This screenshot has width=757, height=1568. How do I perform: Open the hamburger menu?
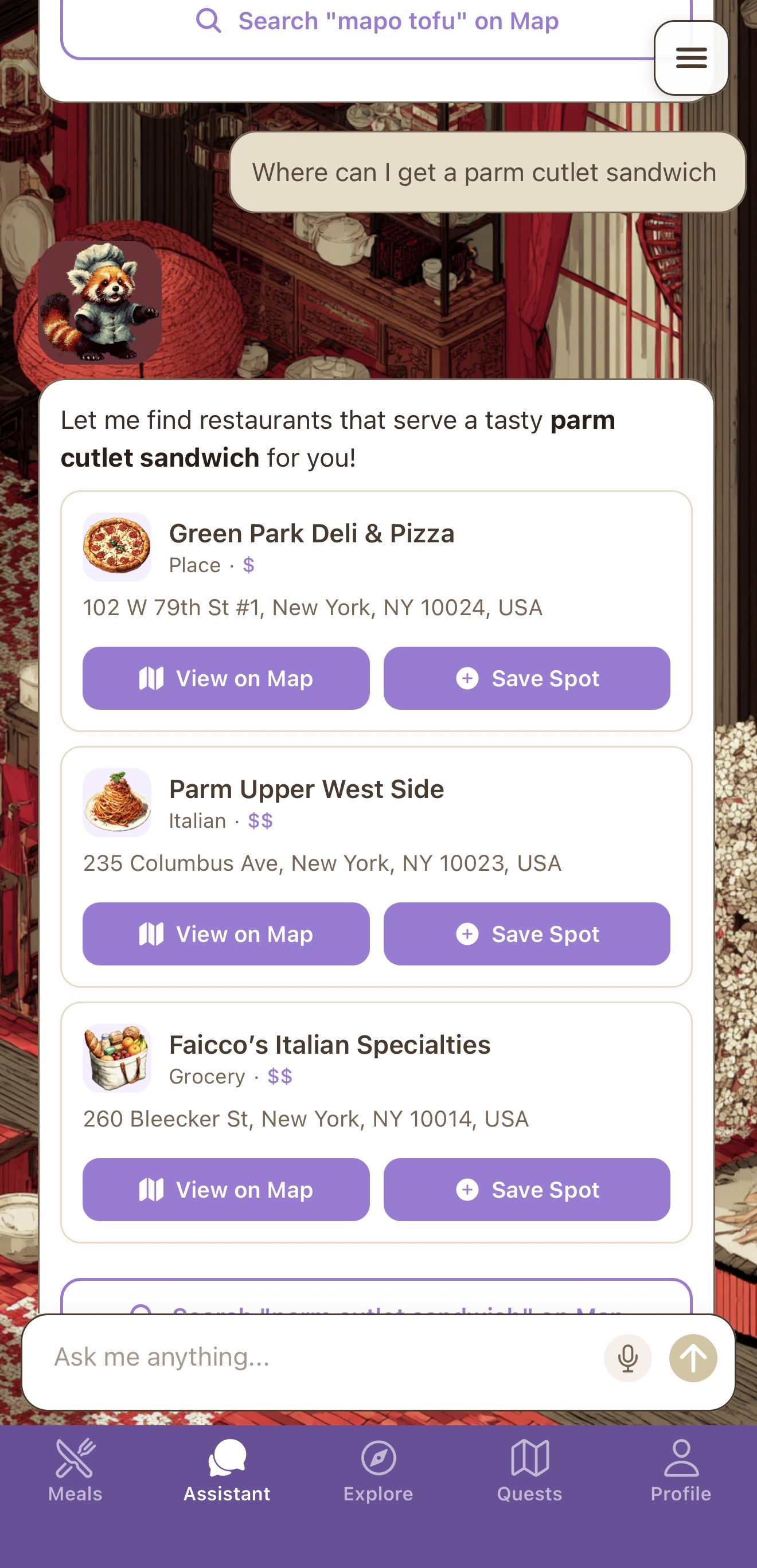tap(690, 58)
